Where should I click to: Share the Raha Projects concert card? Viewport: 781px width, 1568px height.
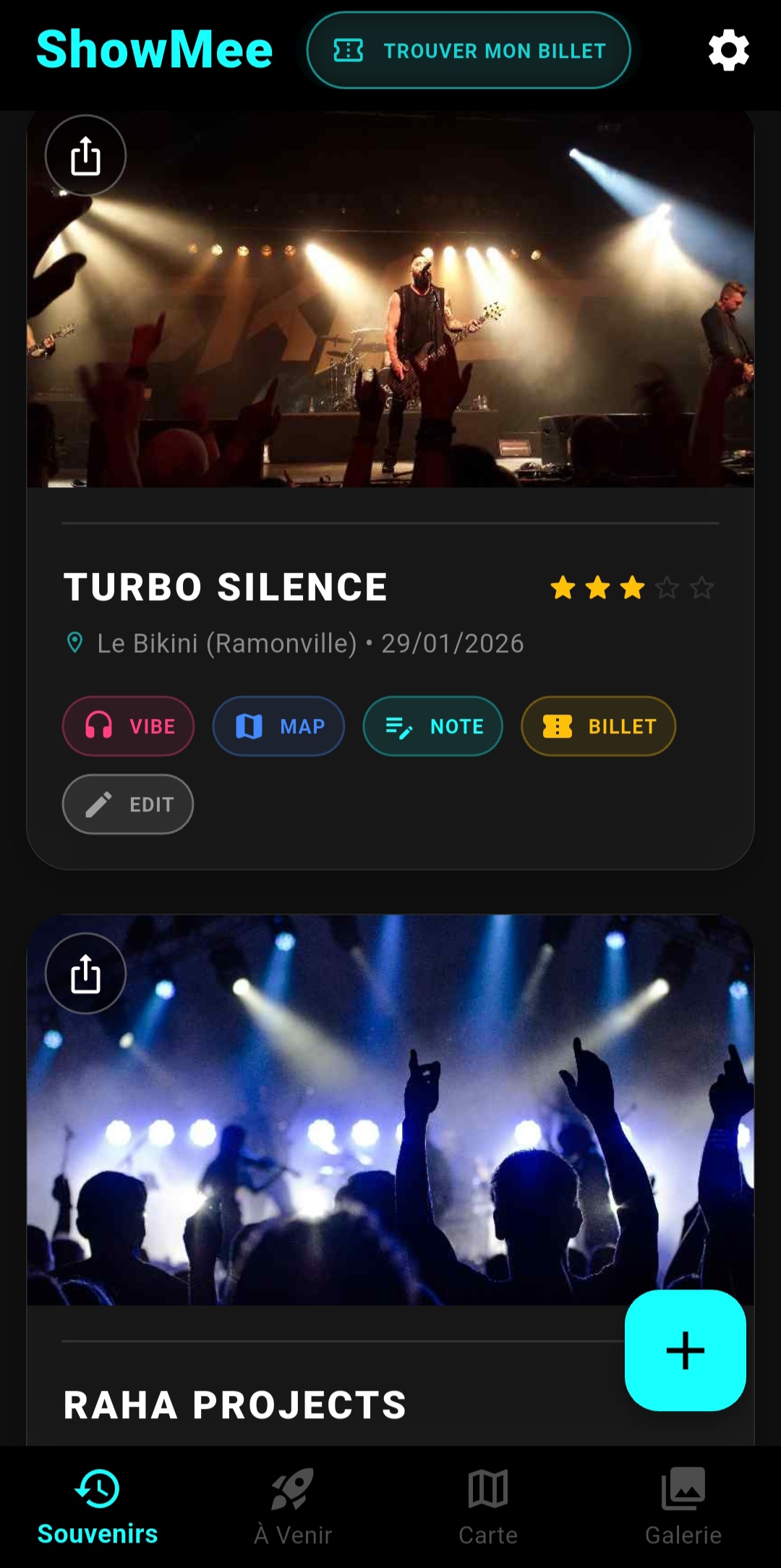pyautogui.click(x=85, y=973)
